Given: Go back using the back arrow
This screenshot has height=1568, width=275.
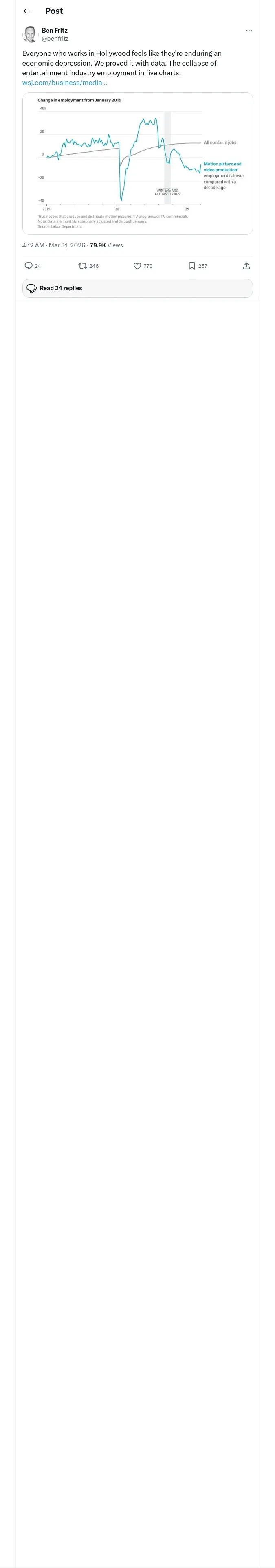Looking at the screenshot, I should point(27,11).
